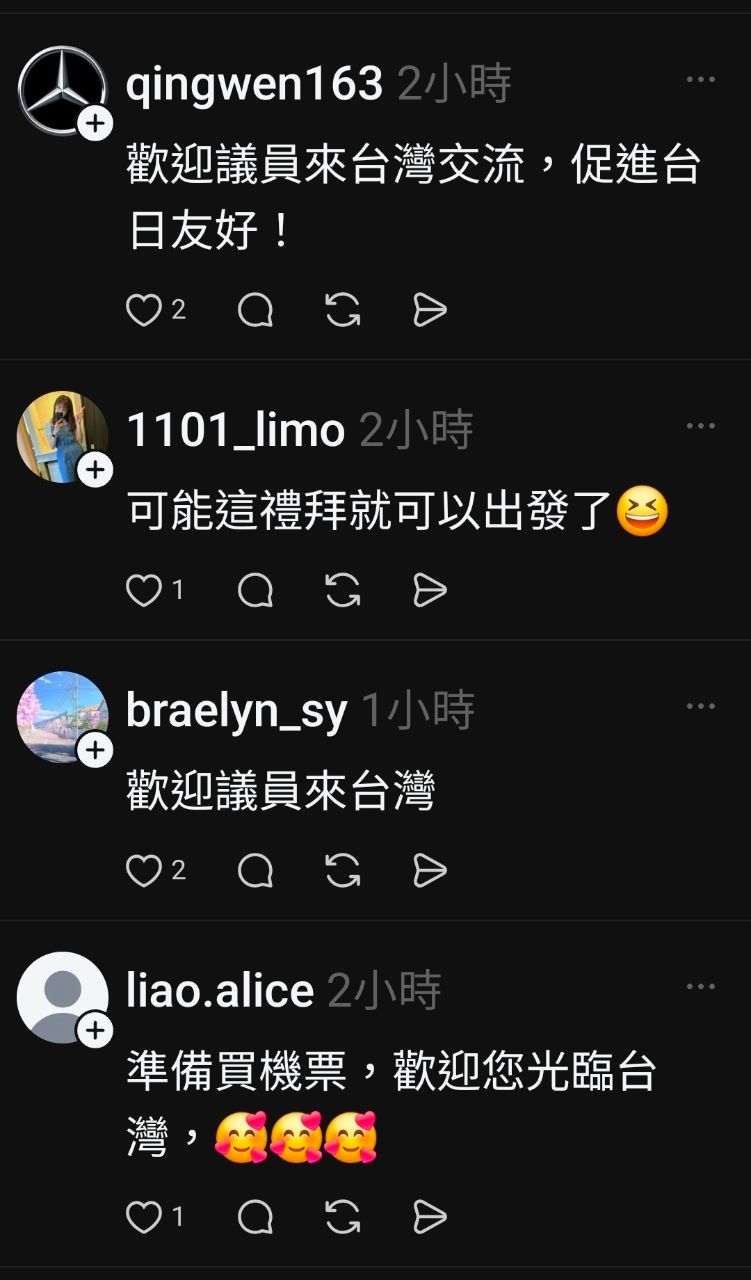
Task: Repost liao.alice's comment
Action: pos(343,1217)
